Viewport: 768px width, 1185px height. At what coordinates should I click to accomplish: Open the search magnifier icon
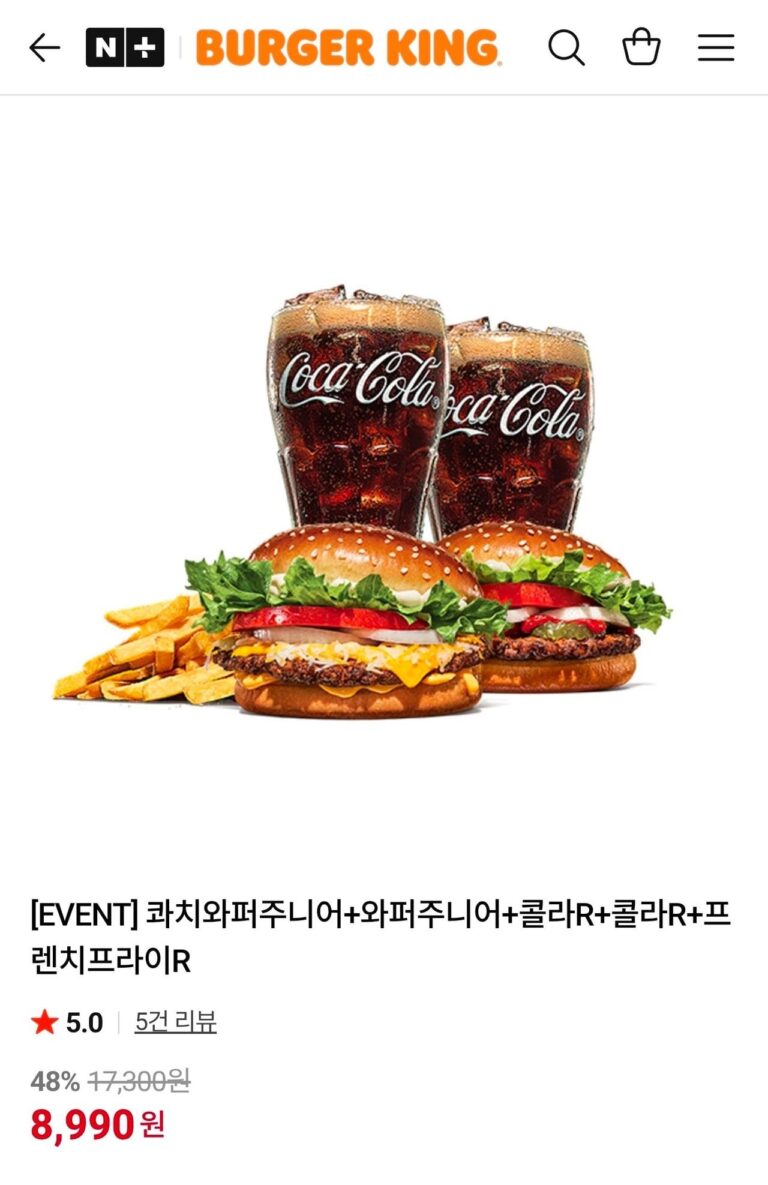coord(566,47)
